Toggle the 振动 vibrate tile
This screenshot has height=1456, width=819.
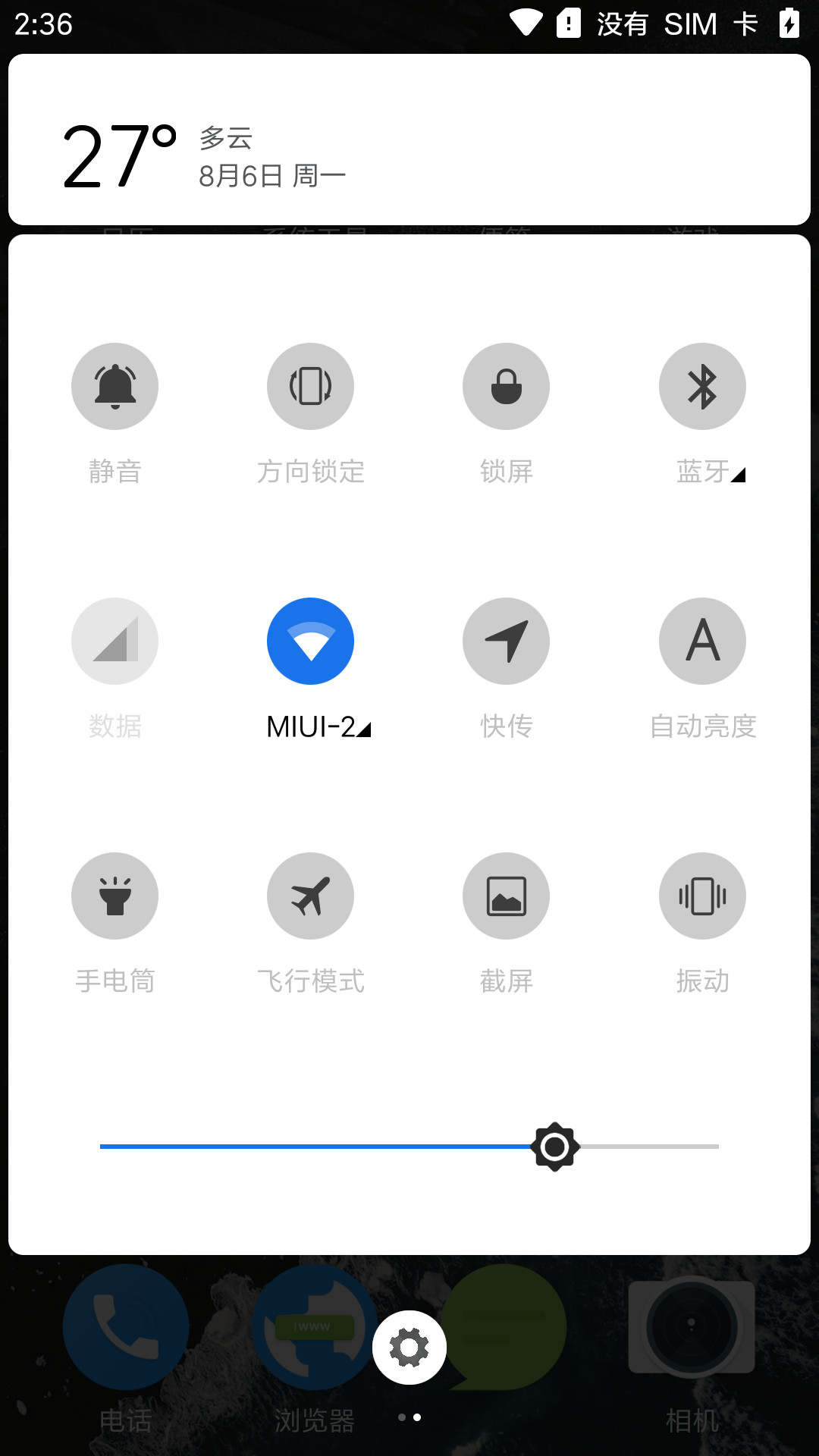tap(702, 896)
